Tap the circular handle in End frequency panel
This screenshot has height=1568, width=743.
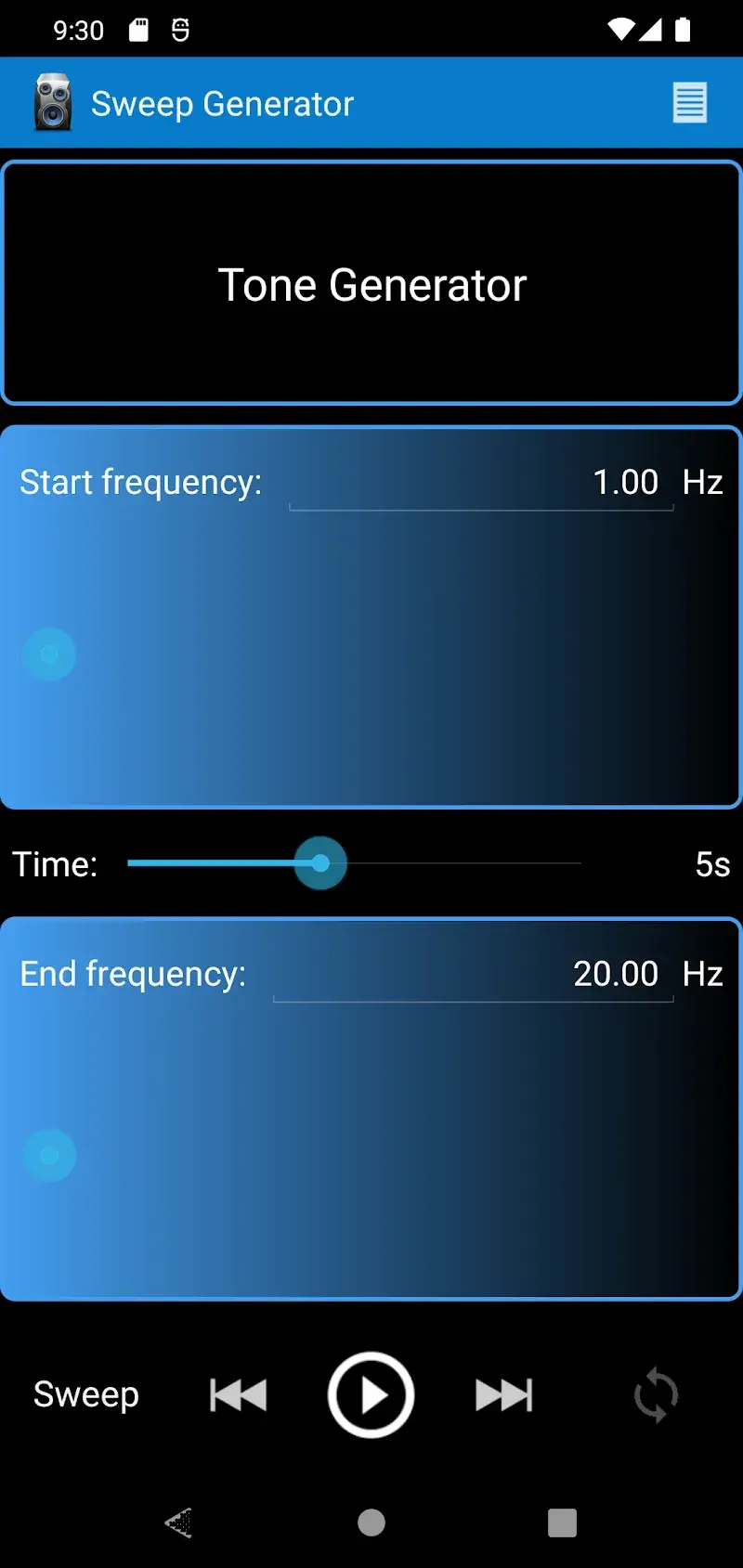49,1155
